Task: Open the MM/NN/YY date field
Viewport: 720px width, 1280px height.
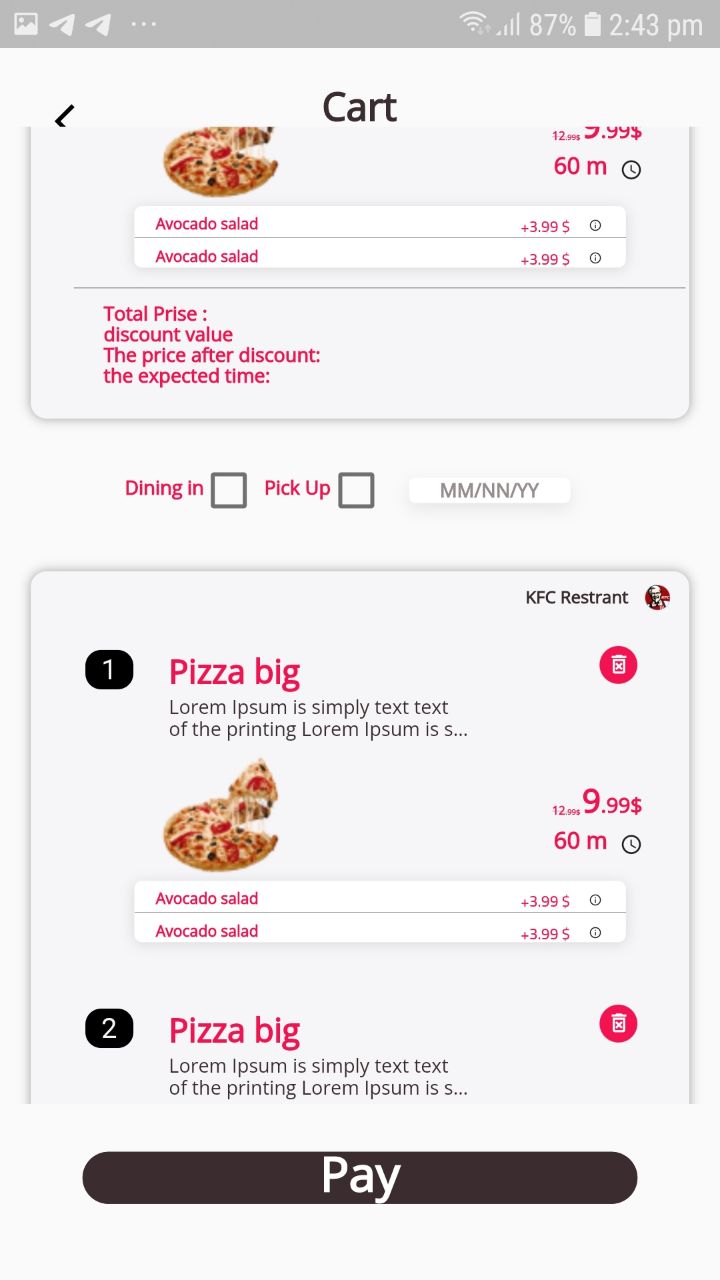Action: (489, 490)
